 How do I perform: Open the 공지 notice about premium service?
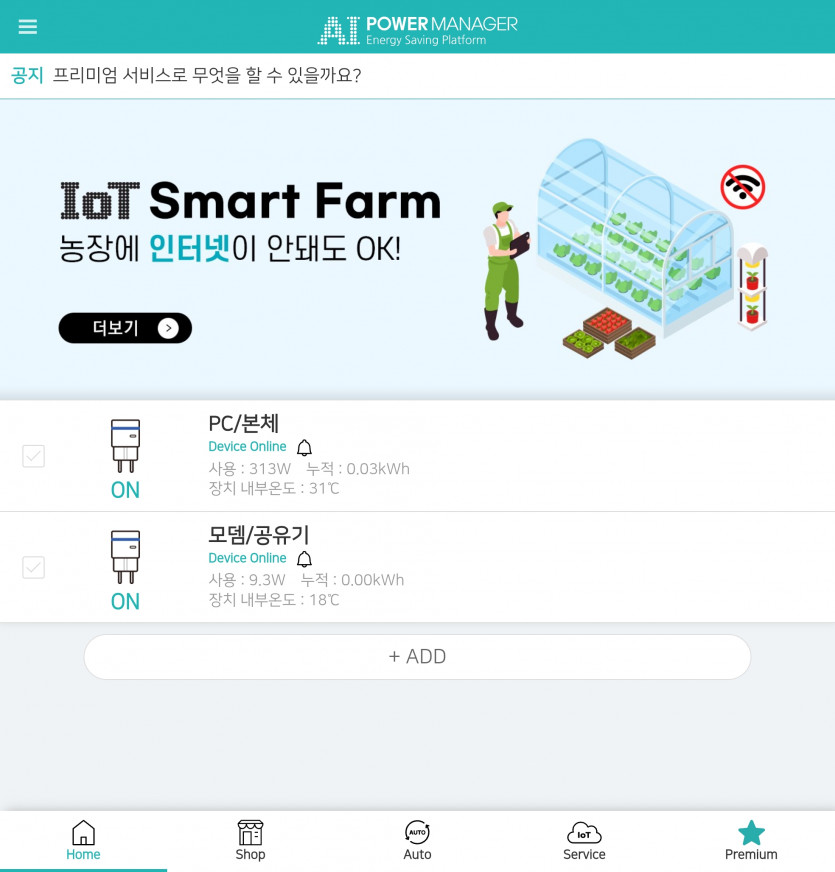pyautogui.click(x=206, y=75)
